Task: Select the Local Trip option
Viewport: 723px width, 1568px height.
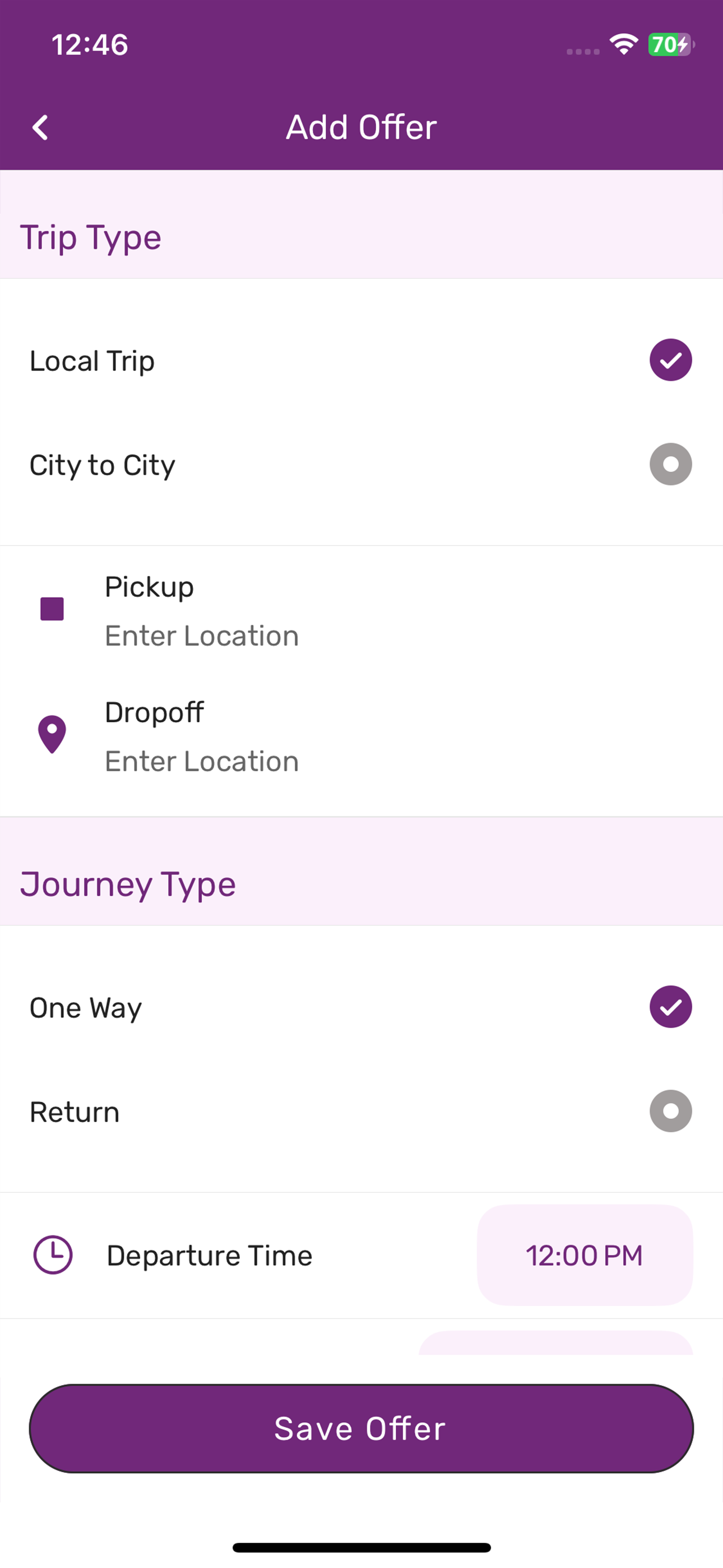Action: 361,361
